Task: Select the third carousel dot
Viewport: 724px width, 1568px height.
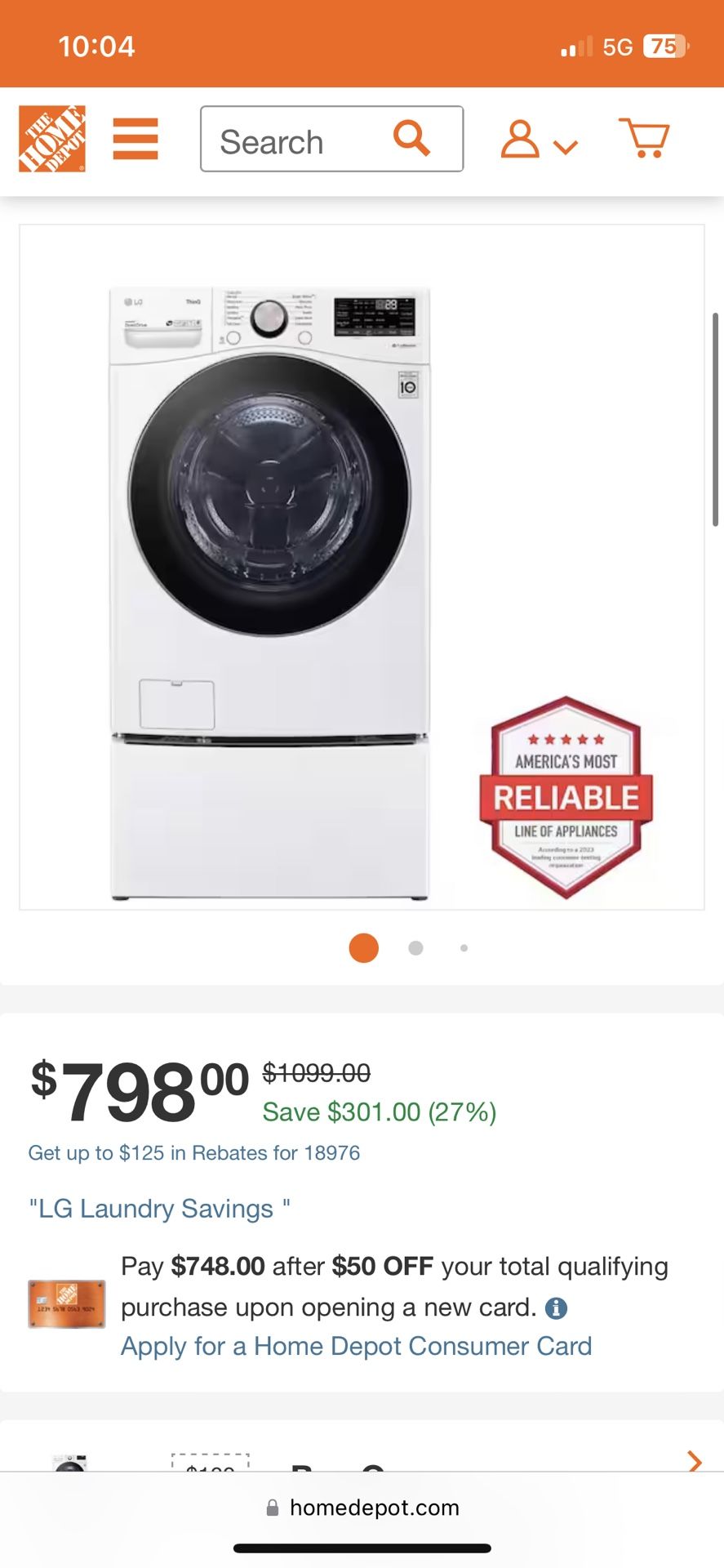Action: pos(464,948)
